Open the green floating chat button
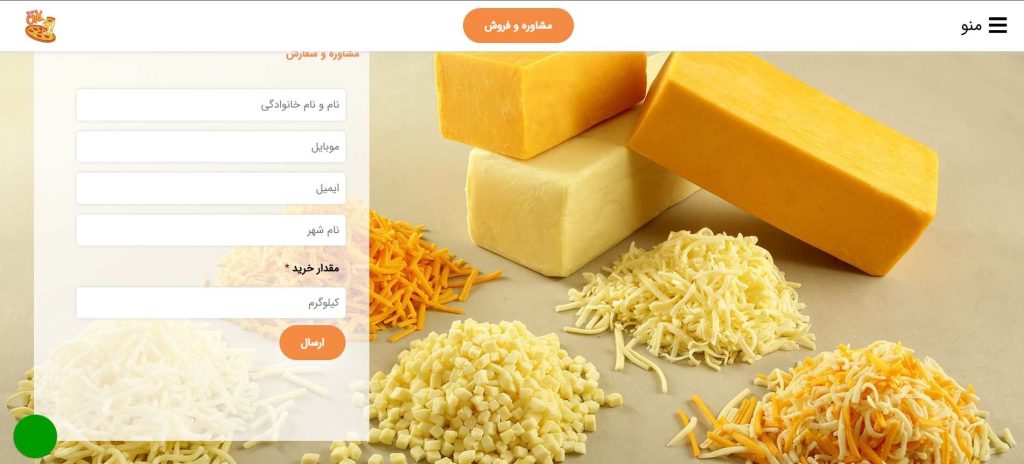The image size is (1024, 464). tap(35, 436)
